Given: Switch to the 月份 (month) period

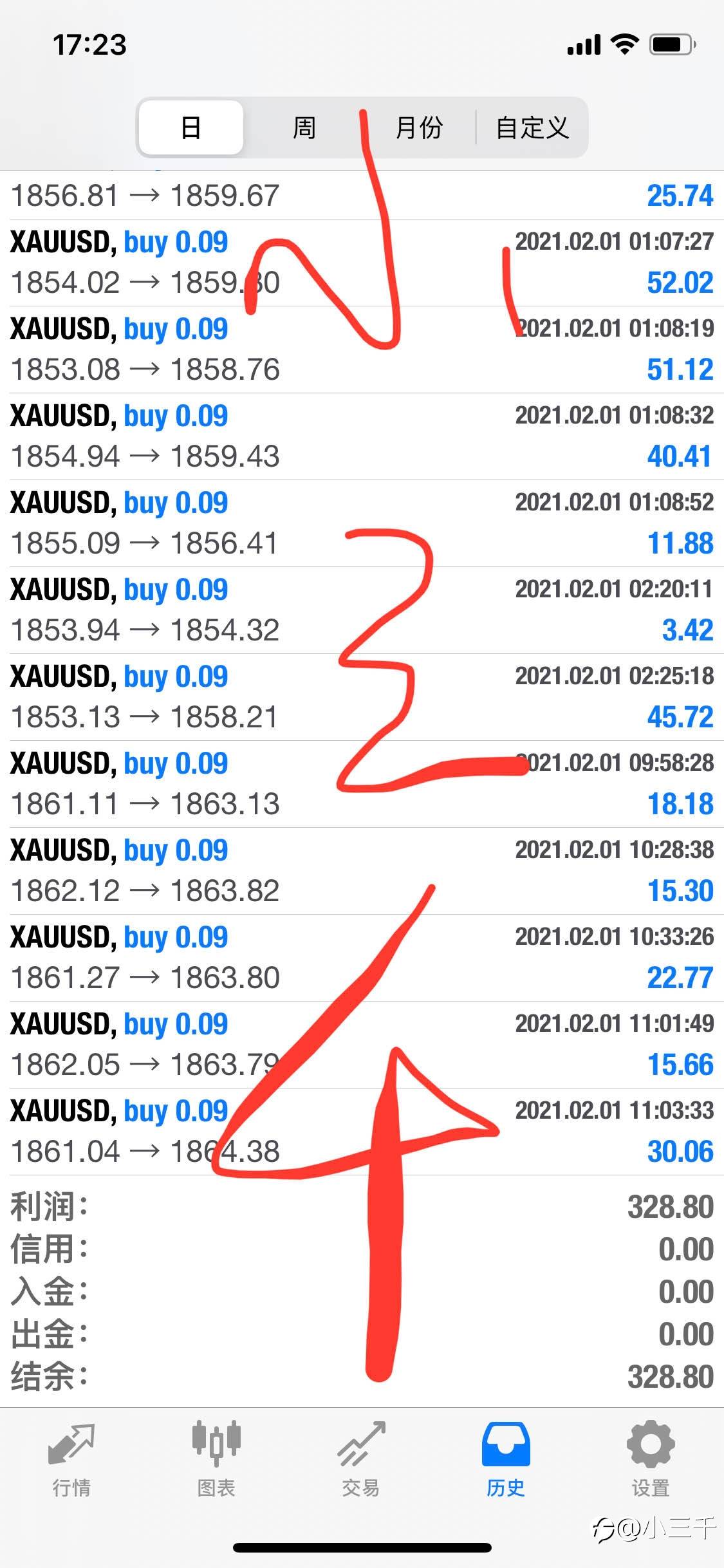Looking at the screenshot, I should [x=419, y=127].
